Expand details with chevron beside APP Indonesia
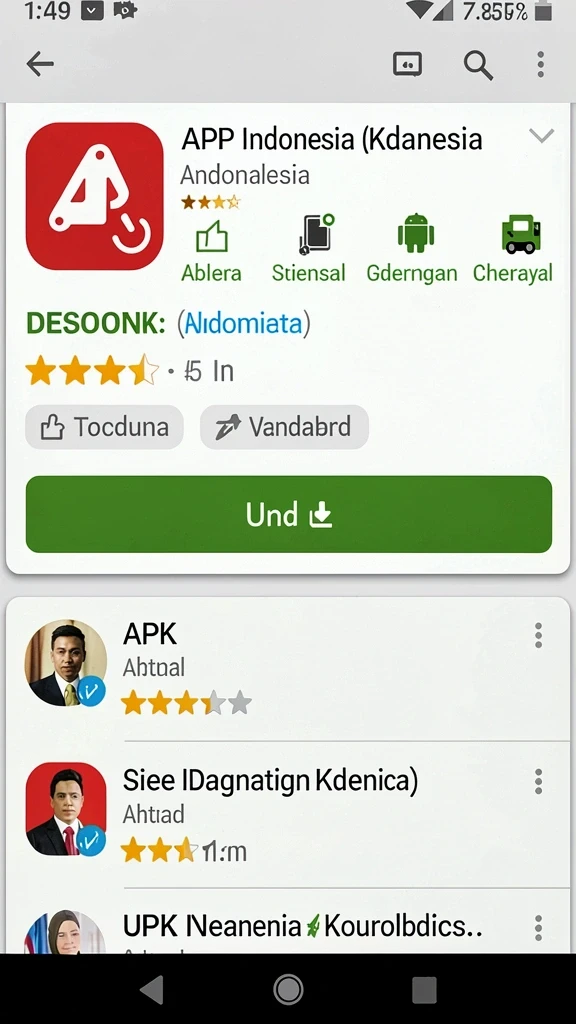Image resolution: width=576 pixels, height=1024 pixels. (x=541, y=135)
